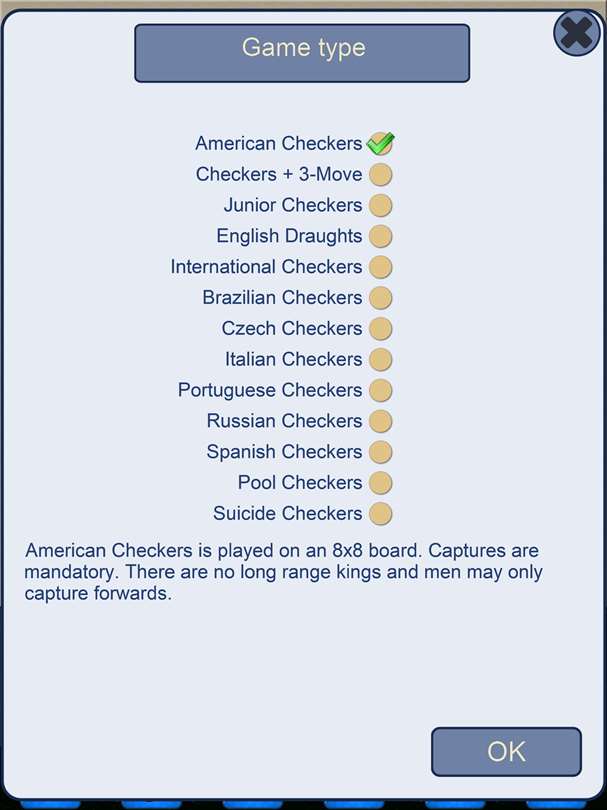
Task: Choose Checkers + 3-Move game type
Action: [x=380, y=175]
